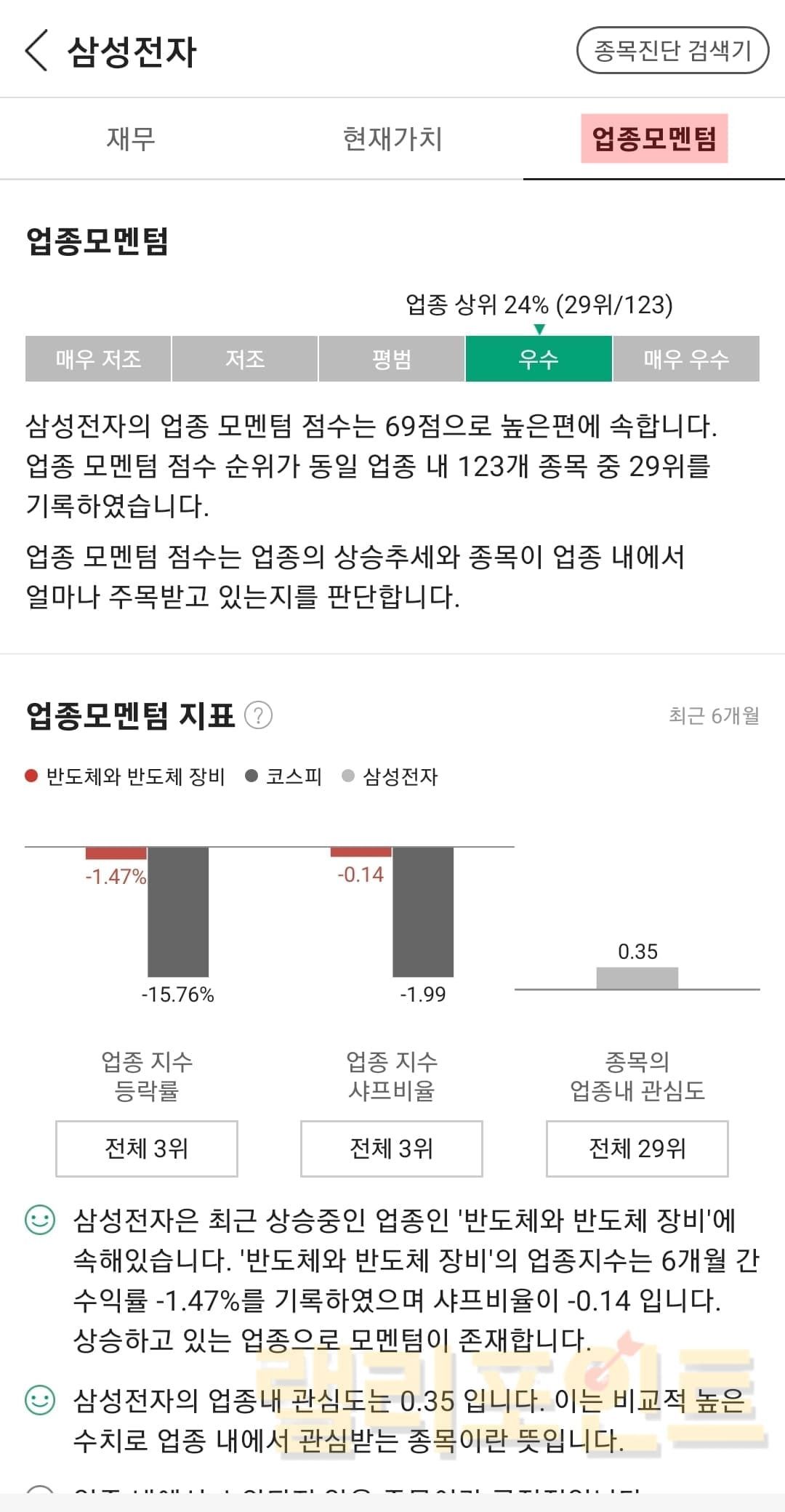Go back from the 삼성전자 page
Screen dimensions: 785x1512
[x=36, y=51]
